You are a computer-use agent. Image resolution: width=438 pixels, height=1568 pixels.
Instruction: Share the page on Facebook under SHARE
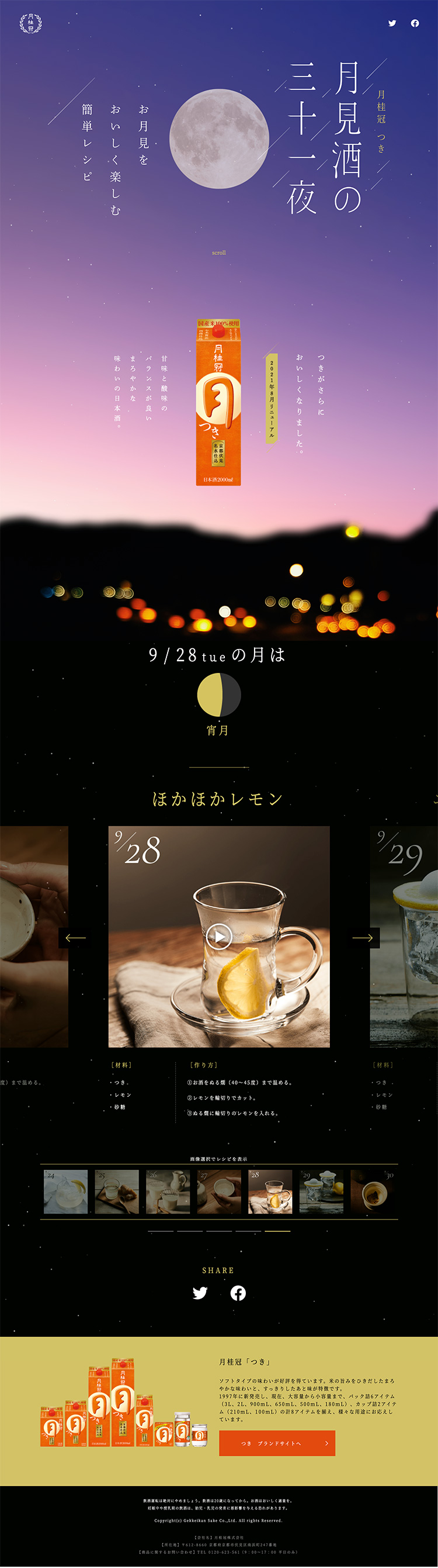pyautogui.click(x=238, y=1293)
